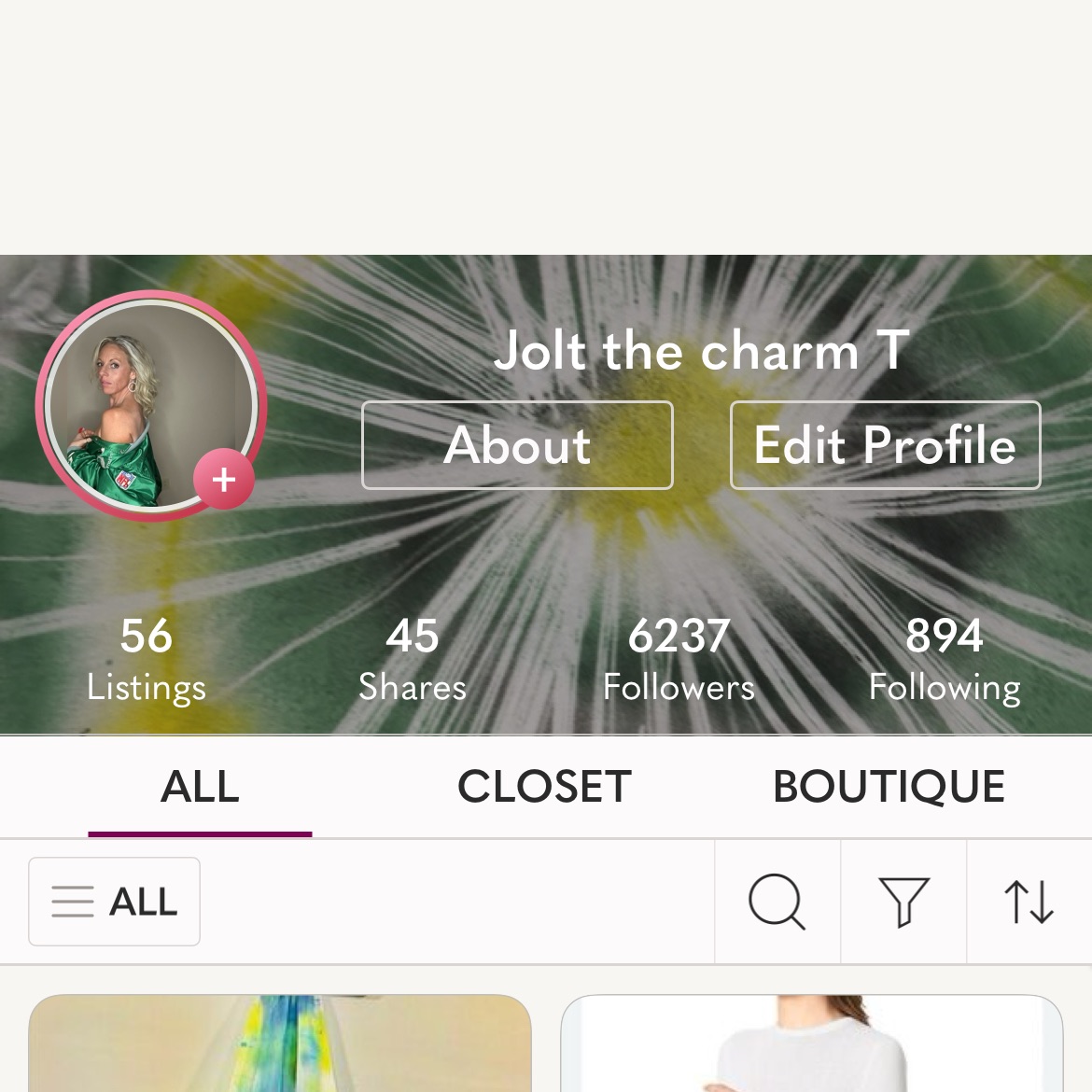Select the ALL tab
The width and height of the screenshot is (1092, 1092).
point(200,787)
